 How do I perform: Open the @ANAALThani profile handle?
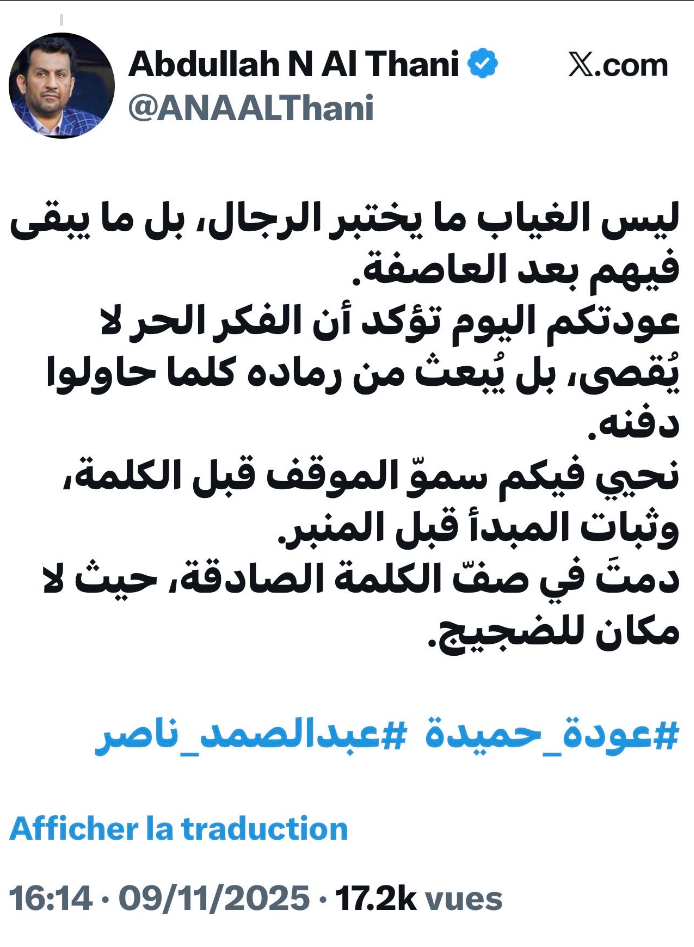coord(251,107)
